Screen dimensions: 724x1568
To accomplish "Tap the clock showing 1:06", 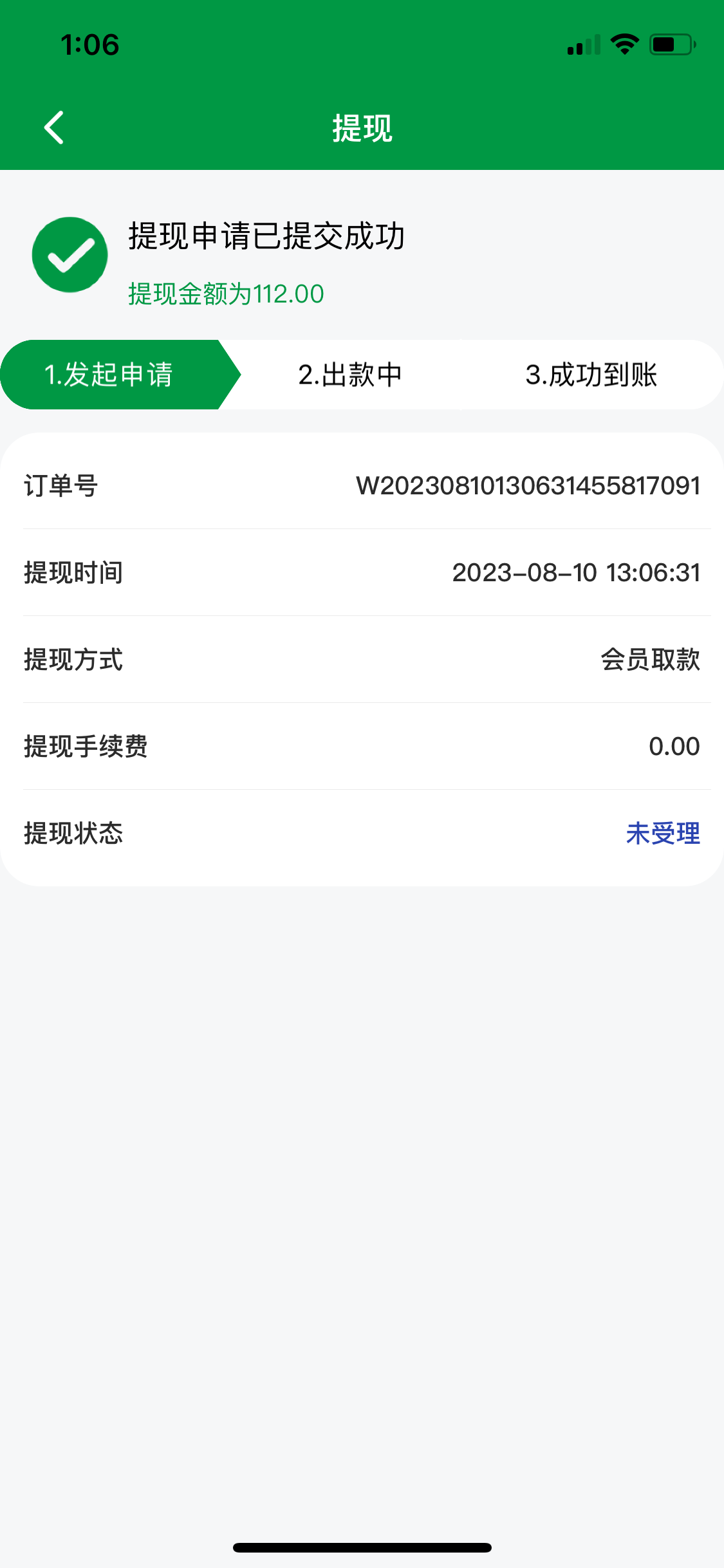I will [x=90, y=44].
